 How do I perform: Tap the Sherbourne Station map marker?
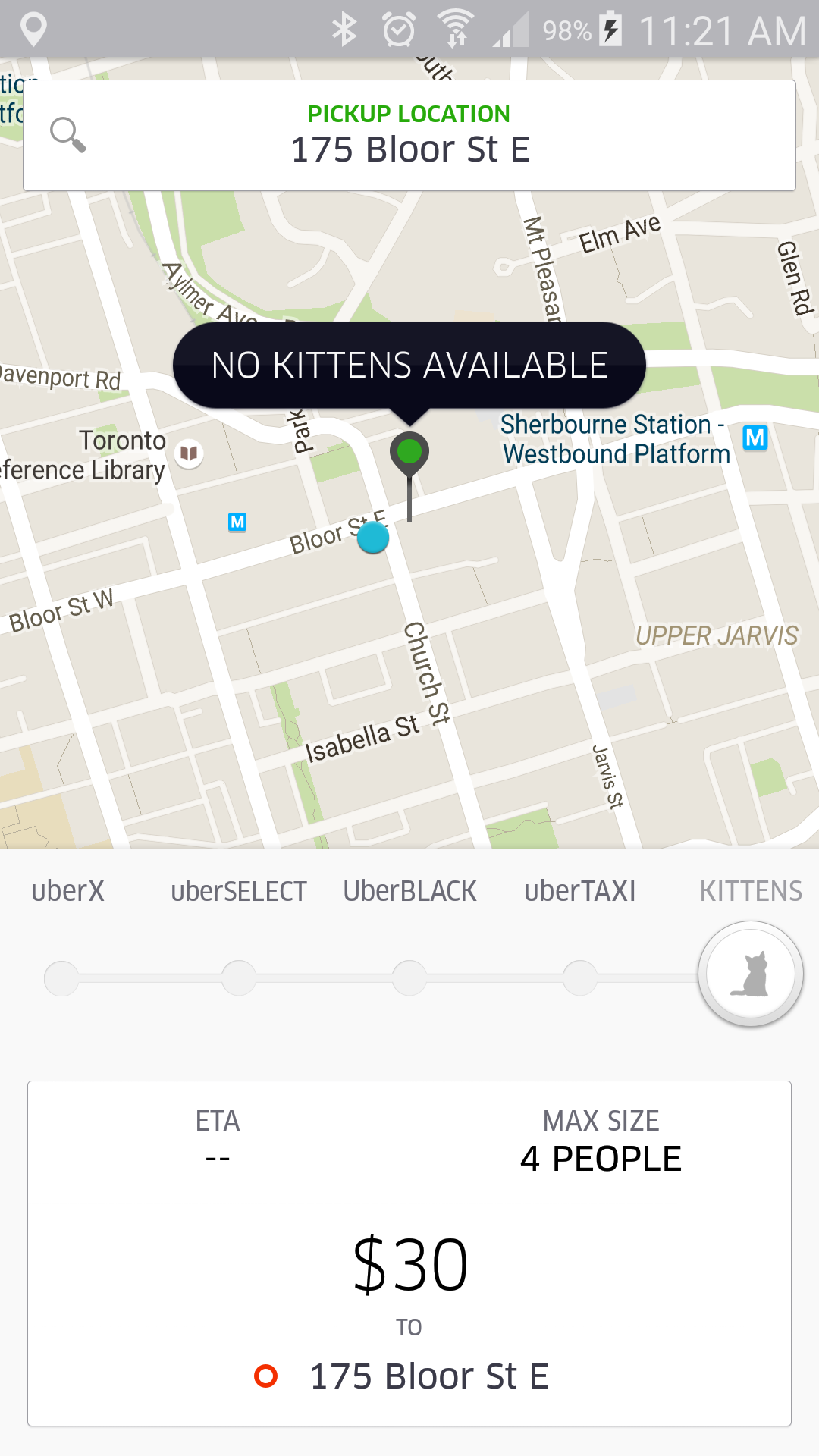755,438
